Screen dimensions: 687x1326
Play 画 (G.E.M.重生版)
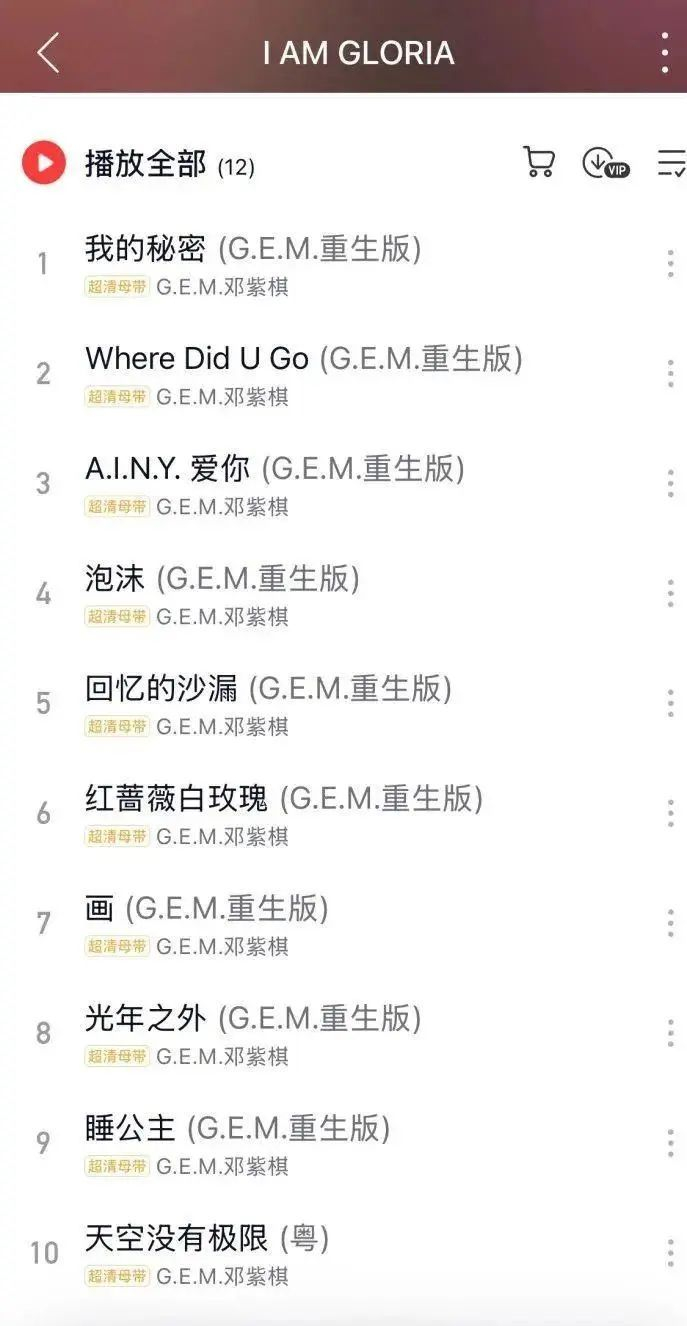click(206, 909)
